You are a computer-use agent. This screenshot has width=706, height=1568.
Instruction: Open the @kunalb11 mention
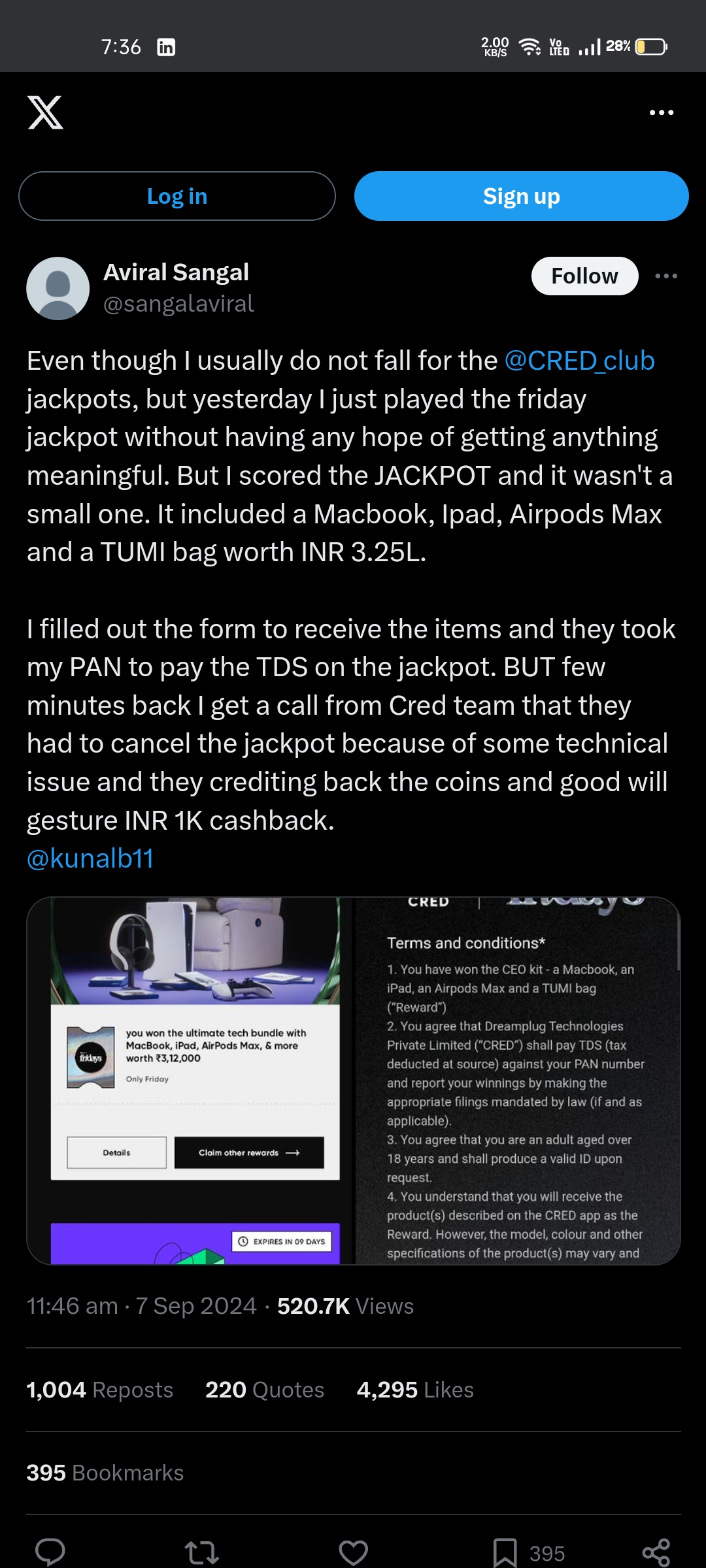(90, 858)
